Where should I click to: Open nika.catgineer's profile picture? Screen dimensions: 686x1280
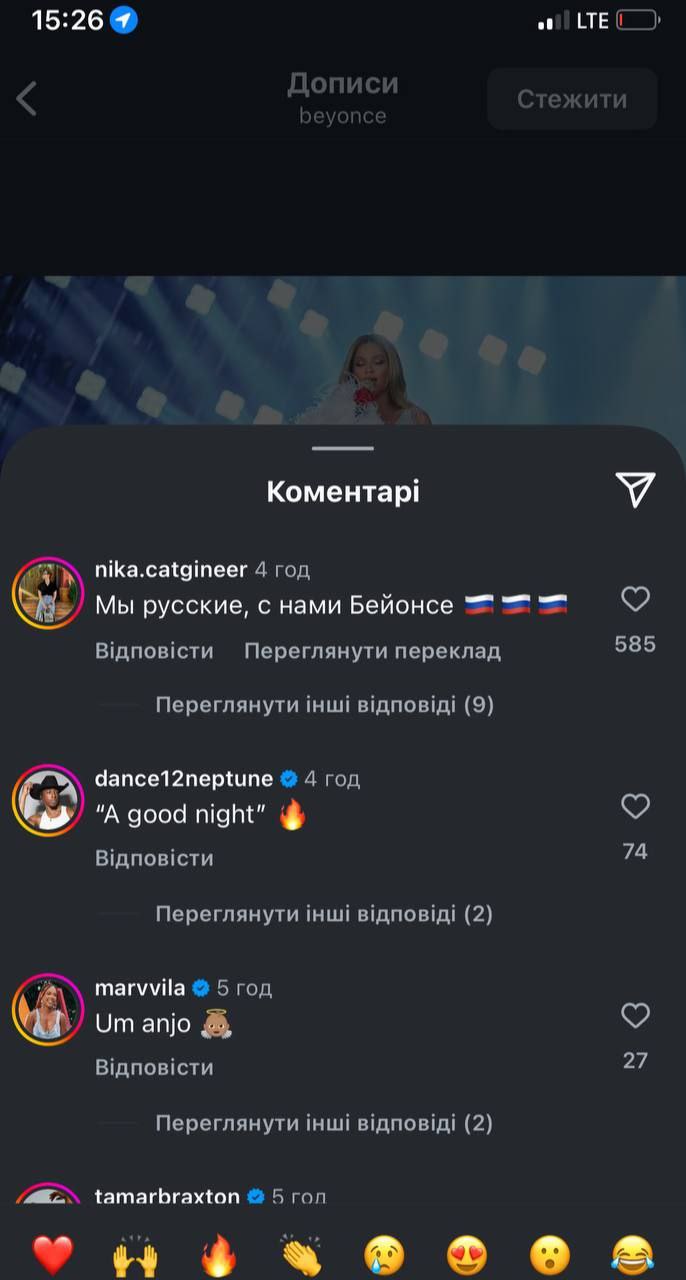point(47,591)
